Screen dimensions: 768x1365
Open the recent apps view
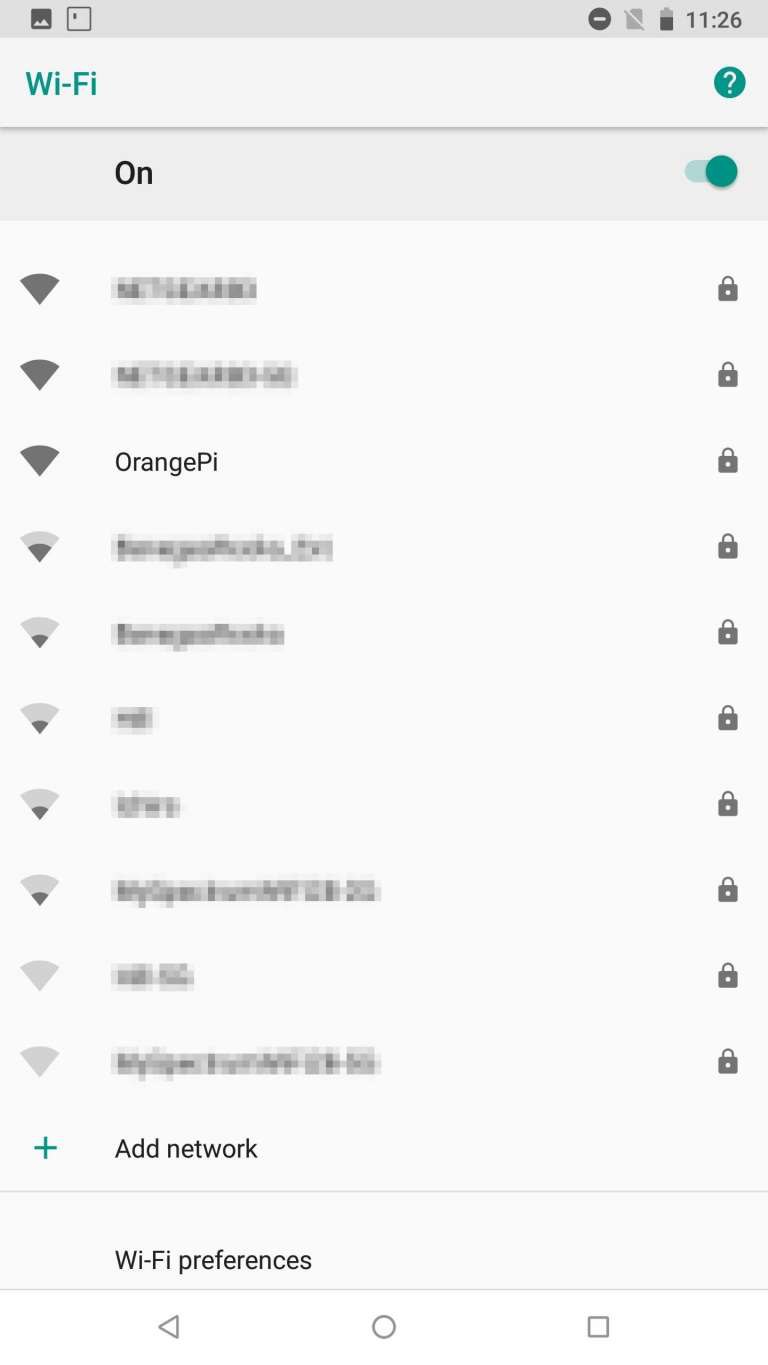pyautogui.click(x=598, y=1327)
